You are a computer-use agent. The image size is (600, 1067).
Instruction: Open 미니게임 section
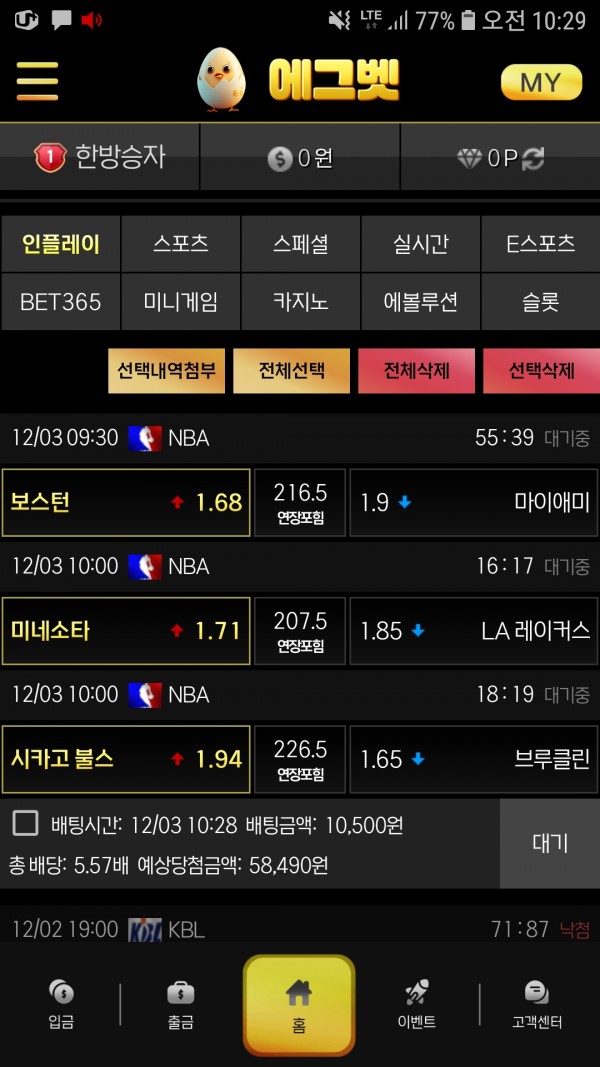click(x=180, y=302)
